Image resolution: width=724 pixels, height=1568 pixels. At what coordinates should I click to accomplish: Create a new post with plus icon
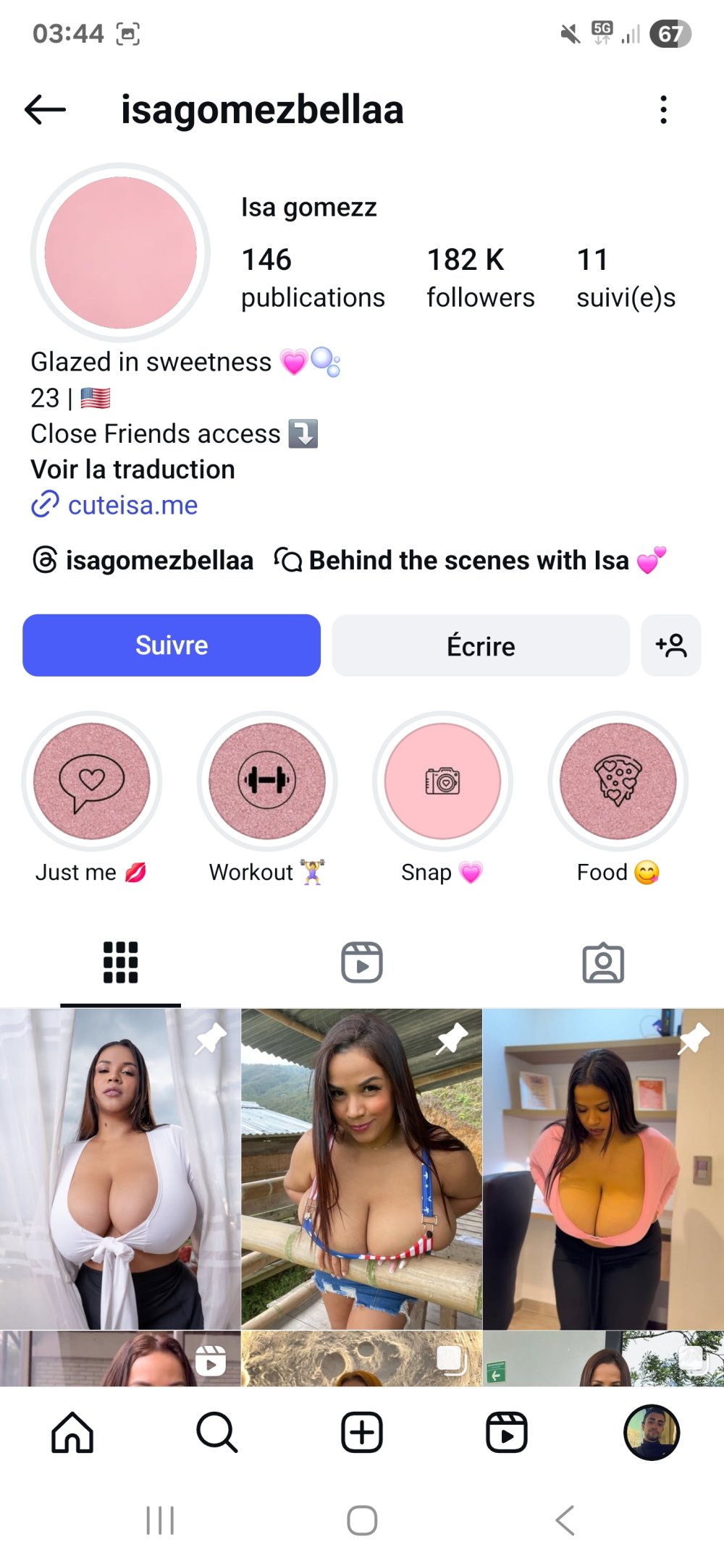tap(362, 1433)
